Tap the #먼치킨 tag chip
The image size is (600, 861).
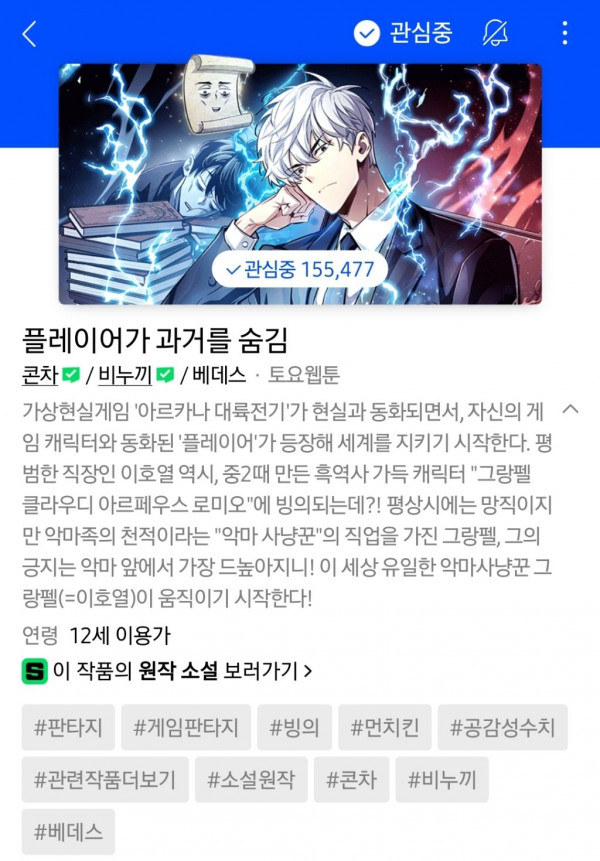tap(384, 728)
